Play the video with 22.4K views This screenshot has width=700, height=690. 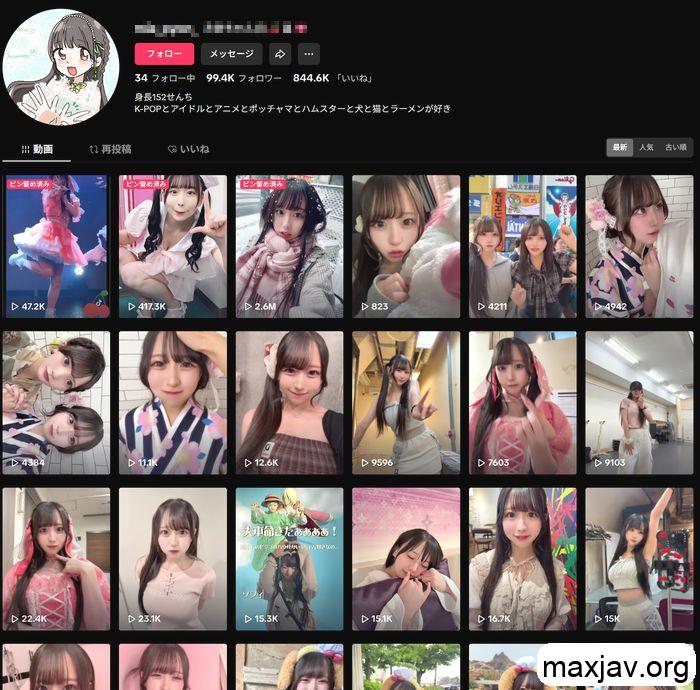pyautogui.click(x=55, y=559)
